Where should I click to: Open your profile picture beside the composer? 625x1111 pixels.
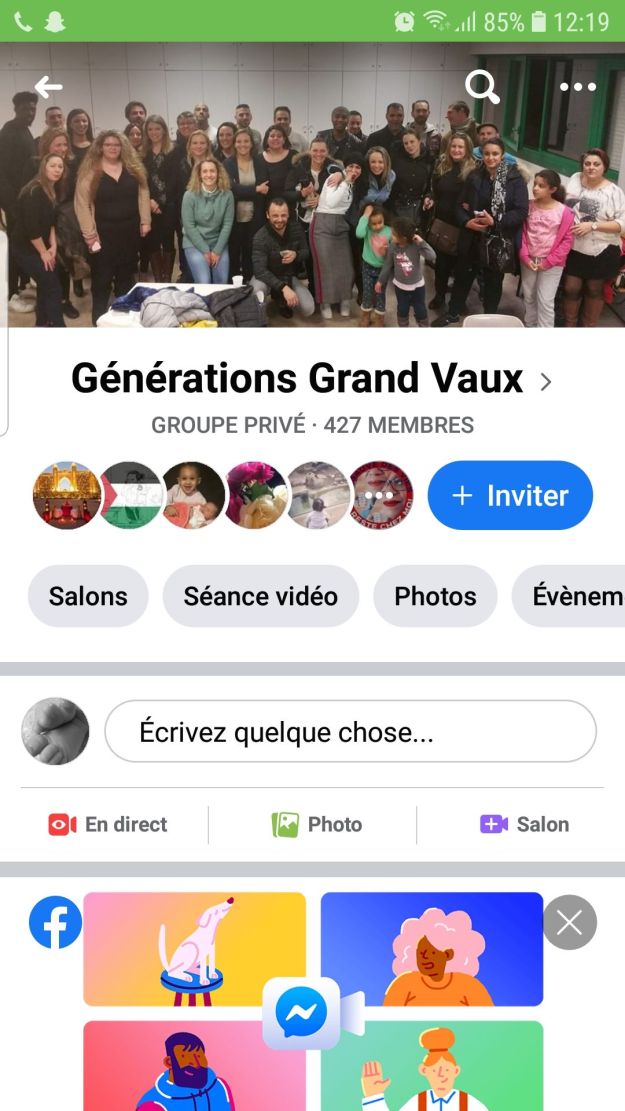click(x=55, y=732)
